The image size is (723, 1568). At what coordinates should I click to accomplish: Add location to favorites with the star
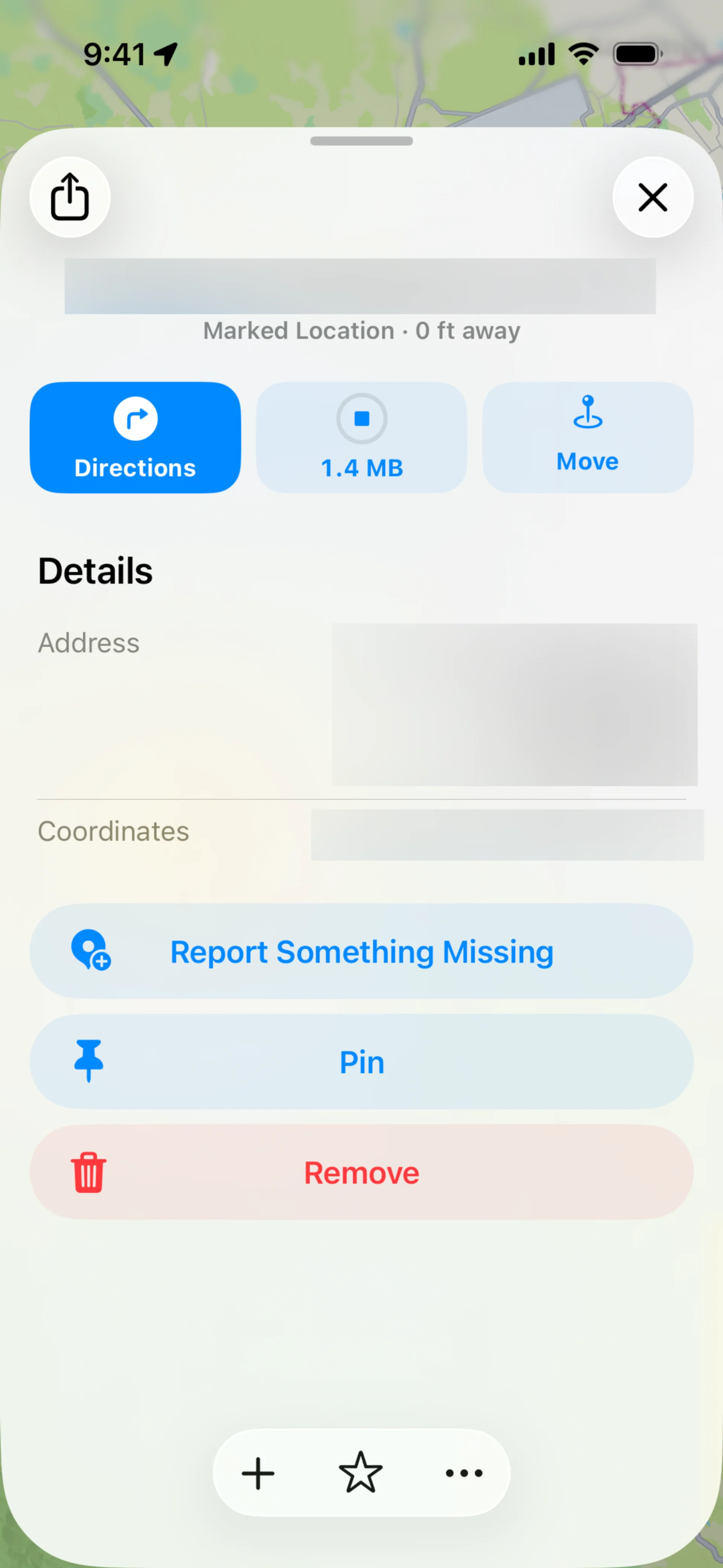pos(361,1473)
